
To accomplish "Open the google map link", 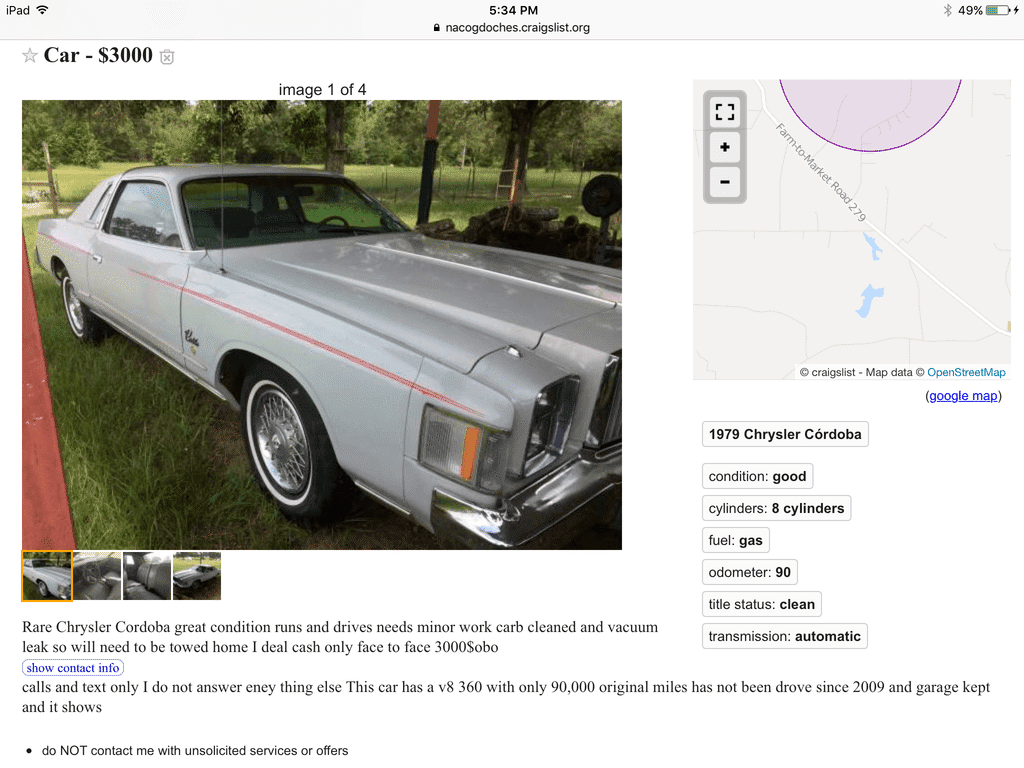I will [x=963, y=396].
